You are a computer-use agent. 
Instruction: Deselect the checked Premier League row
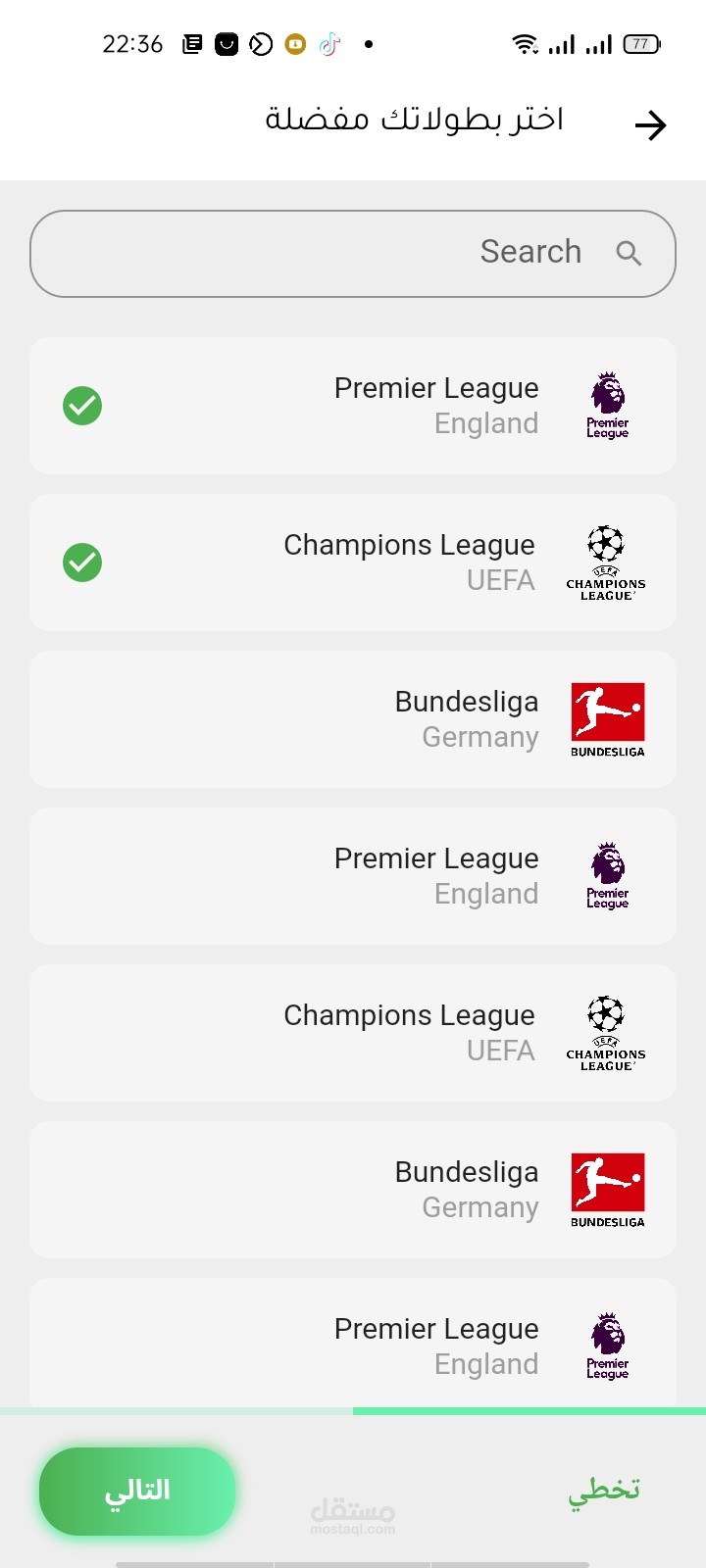tap(353, 406)
